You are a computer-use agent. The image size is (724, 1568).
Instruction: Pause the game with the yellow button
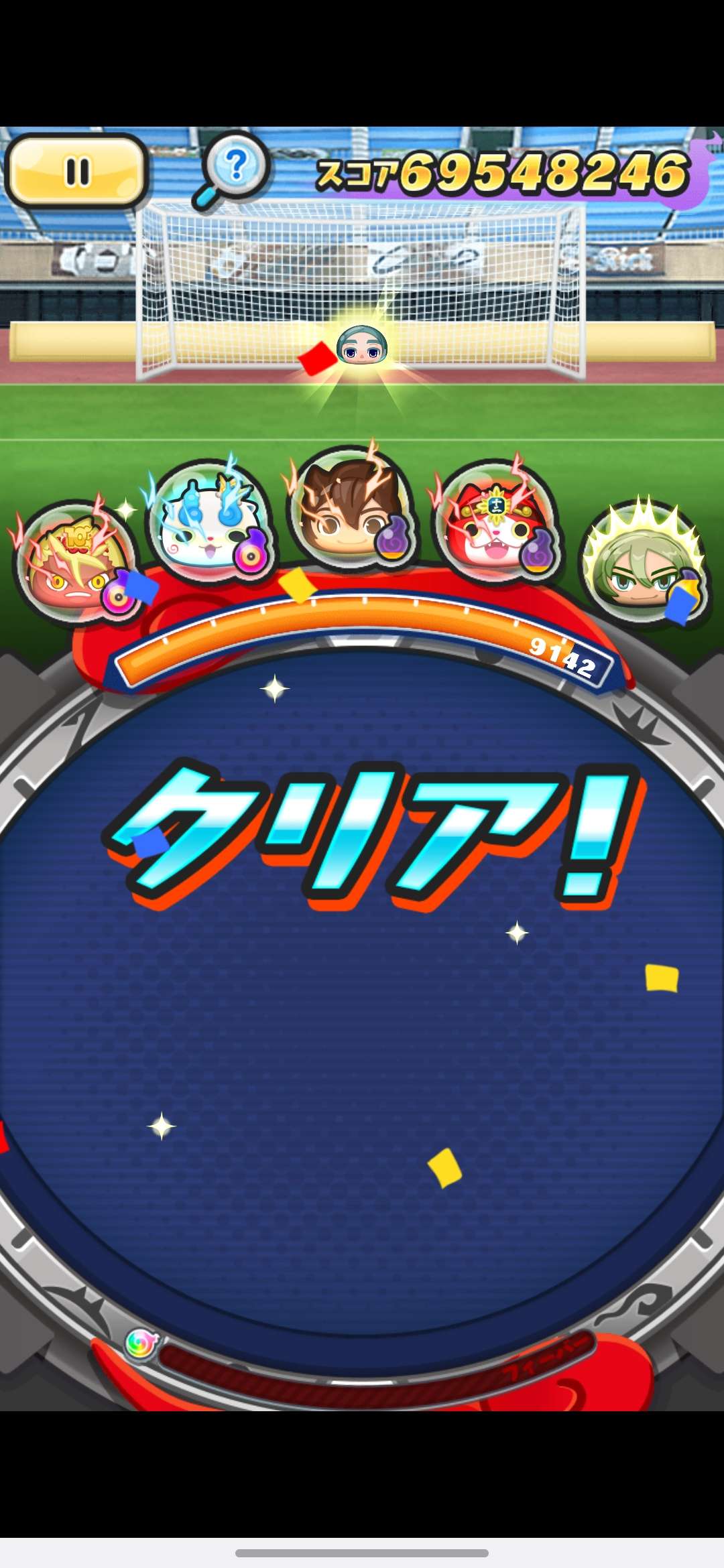[x=76, y=172]
